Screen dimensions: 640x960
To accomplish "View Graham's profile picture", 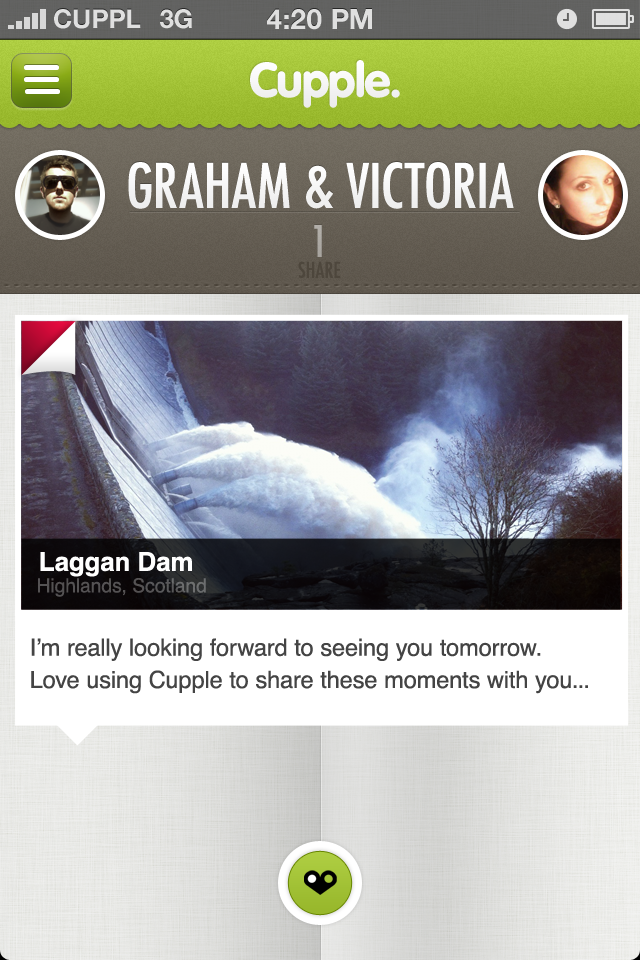I will click(x=60, y=195).
